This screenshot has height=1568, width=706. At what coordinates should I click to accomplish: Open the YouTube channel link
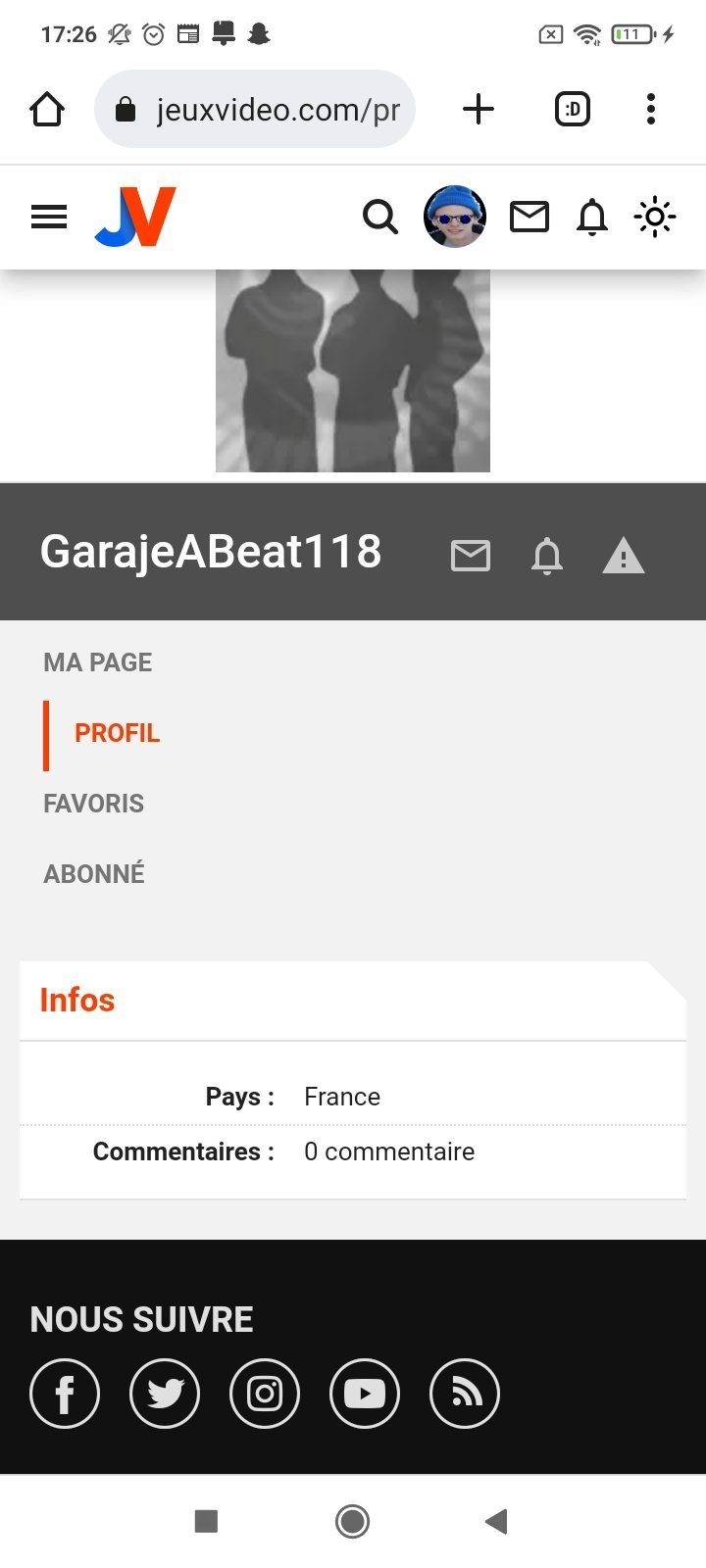tap(365, 1394)
